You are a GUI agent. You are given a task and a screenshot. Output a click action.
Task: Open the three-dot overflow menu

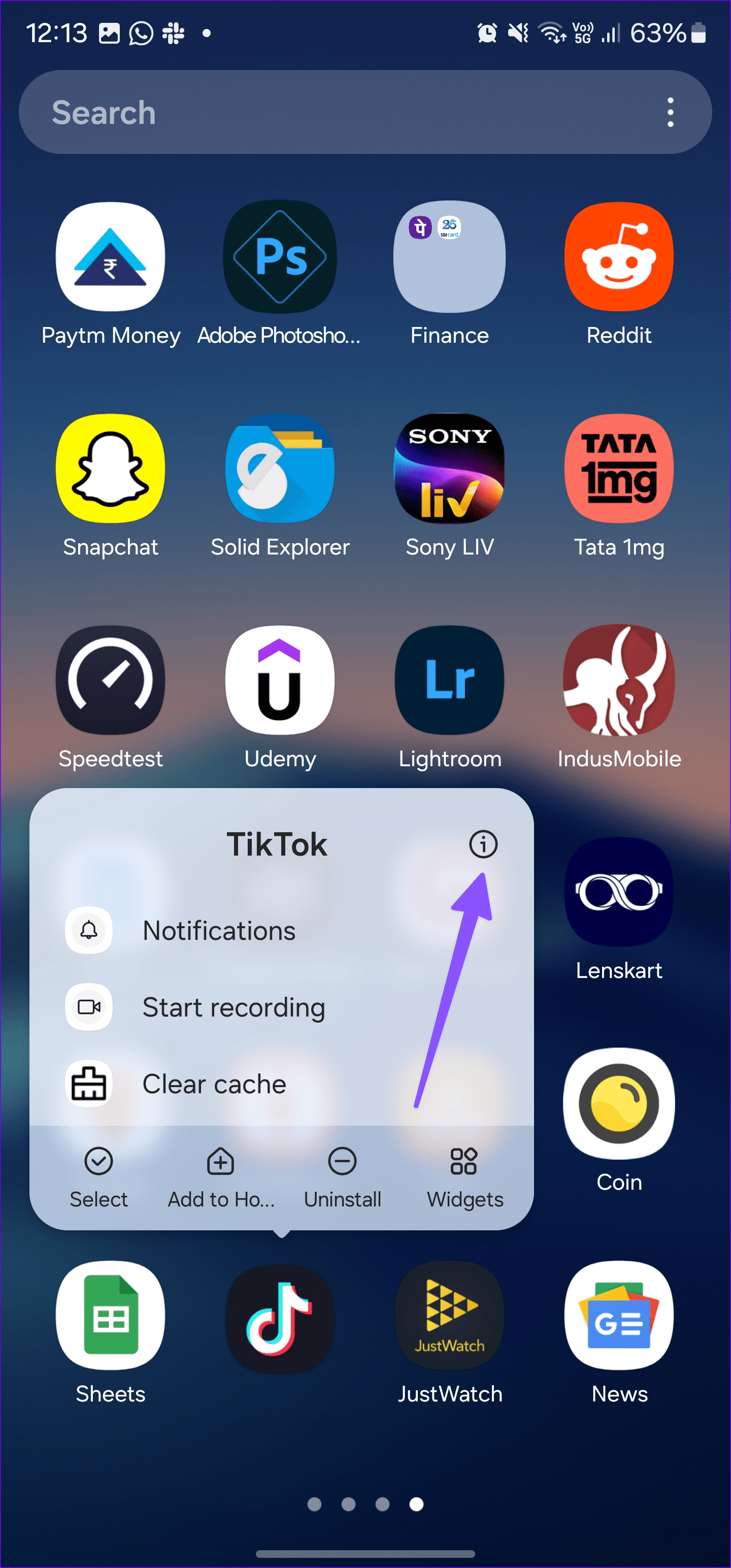[x=670, y=113]
